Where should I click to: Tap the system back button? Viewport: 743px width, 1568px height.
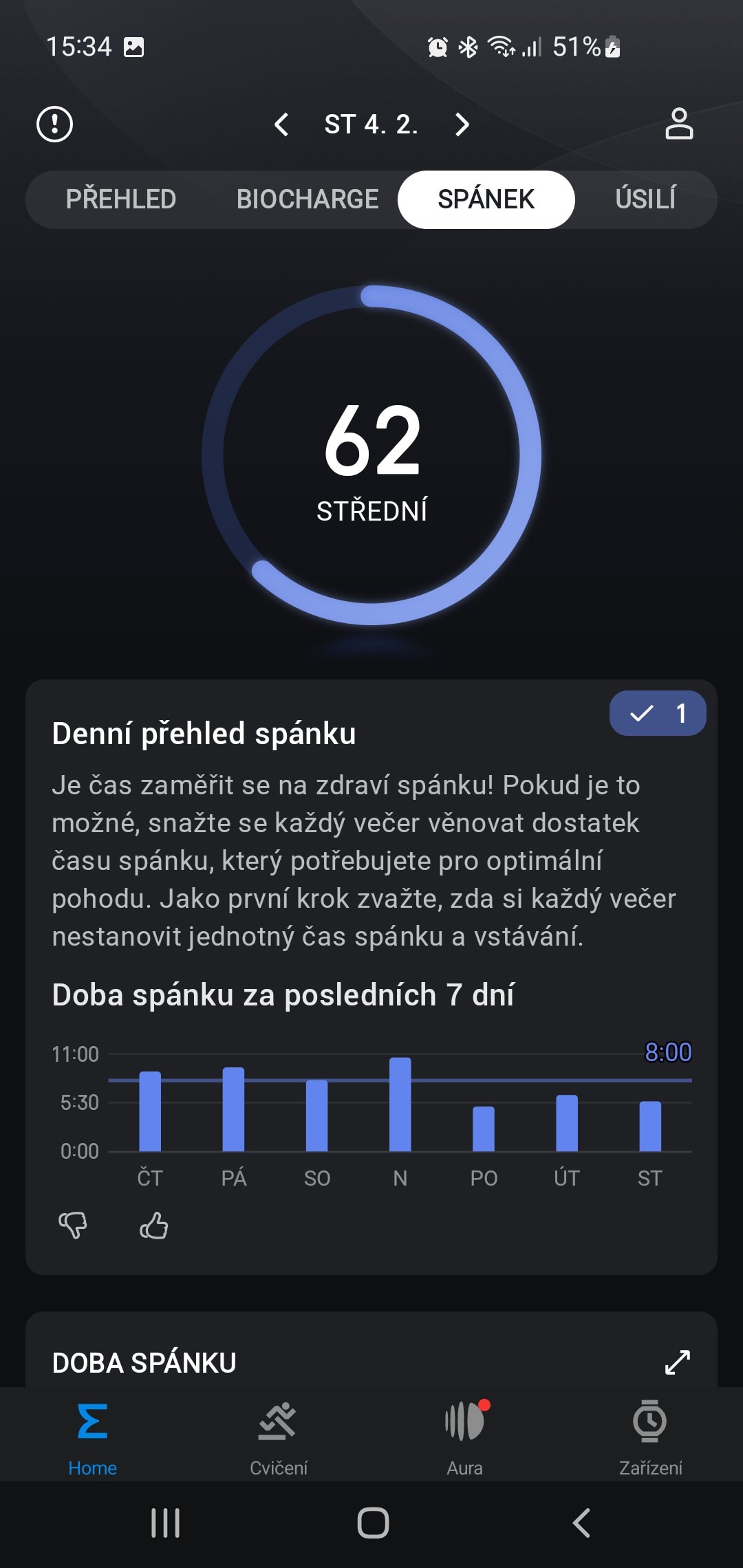pyautogui.click(x=581, y=1523)
